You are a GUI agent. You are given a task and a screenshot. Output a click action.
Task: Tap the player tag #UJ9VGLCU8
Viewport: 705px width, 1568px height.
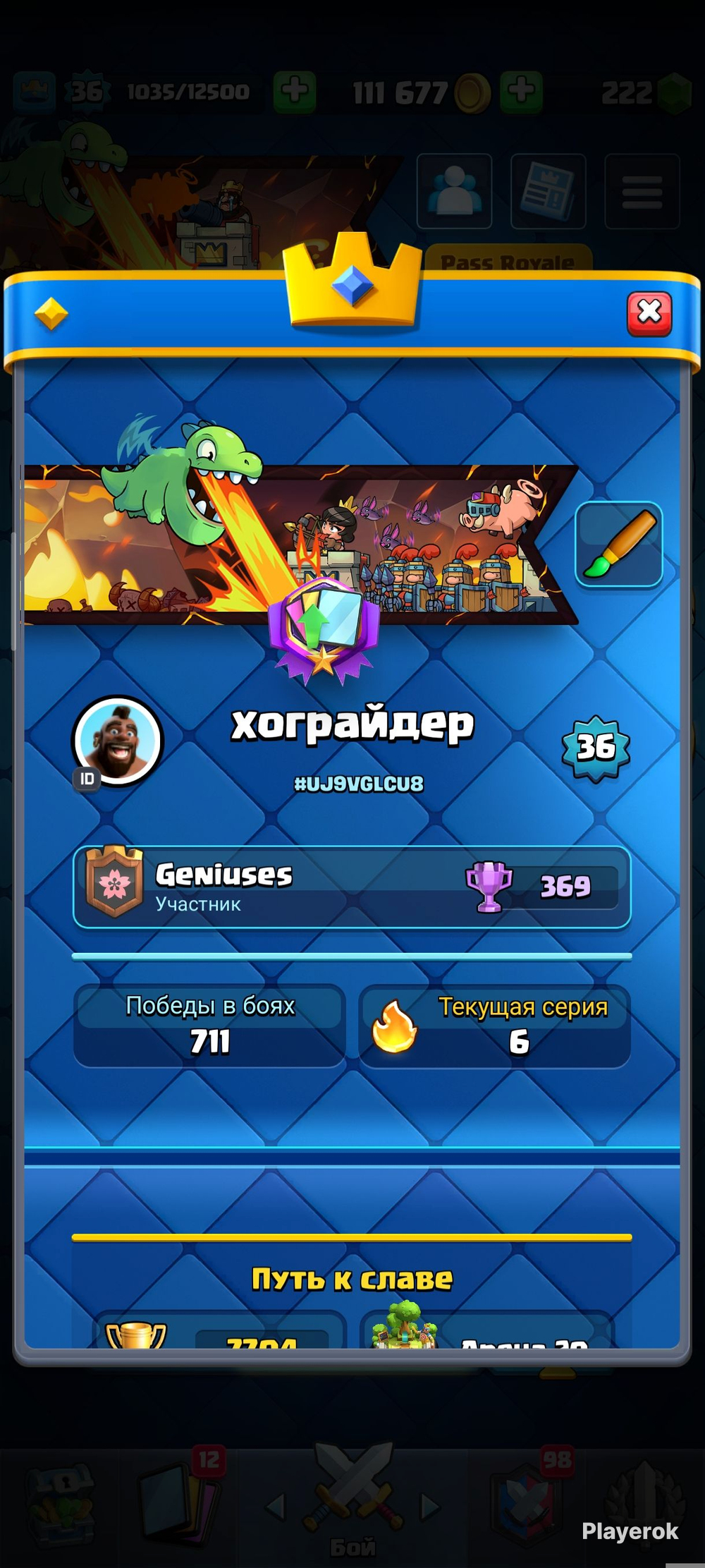(358, 784)
